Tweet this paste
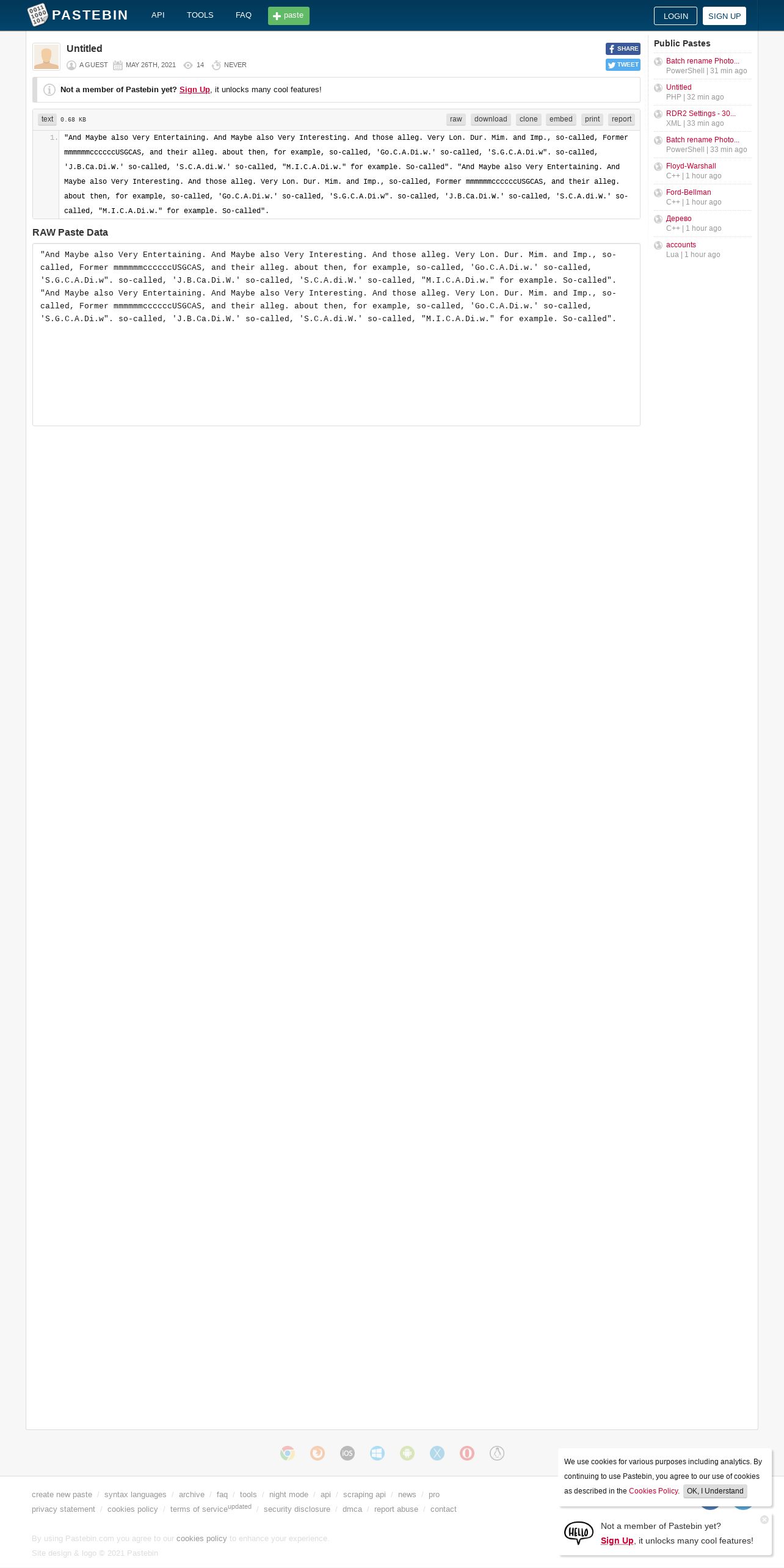Image resolution: width=784 pixels, height=1568 pixels. point(623,65)
